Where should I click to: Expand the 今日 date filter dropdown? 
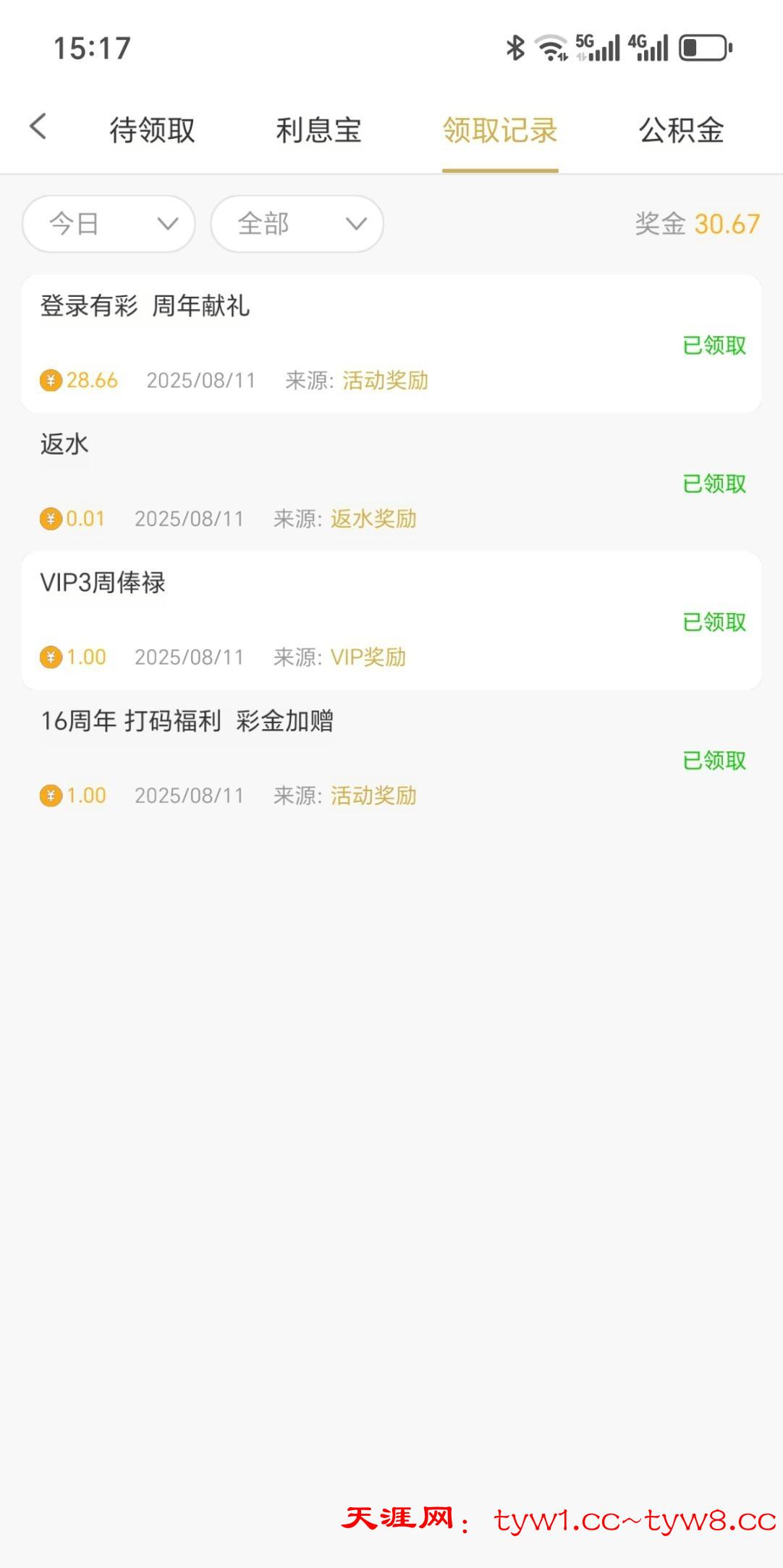109,224
